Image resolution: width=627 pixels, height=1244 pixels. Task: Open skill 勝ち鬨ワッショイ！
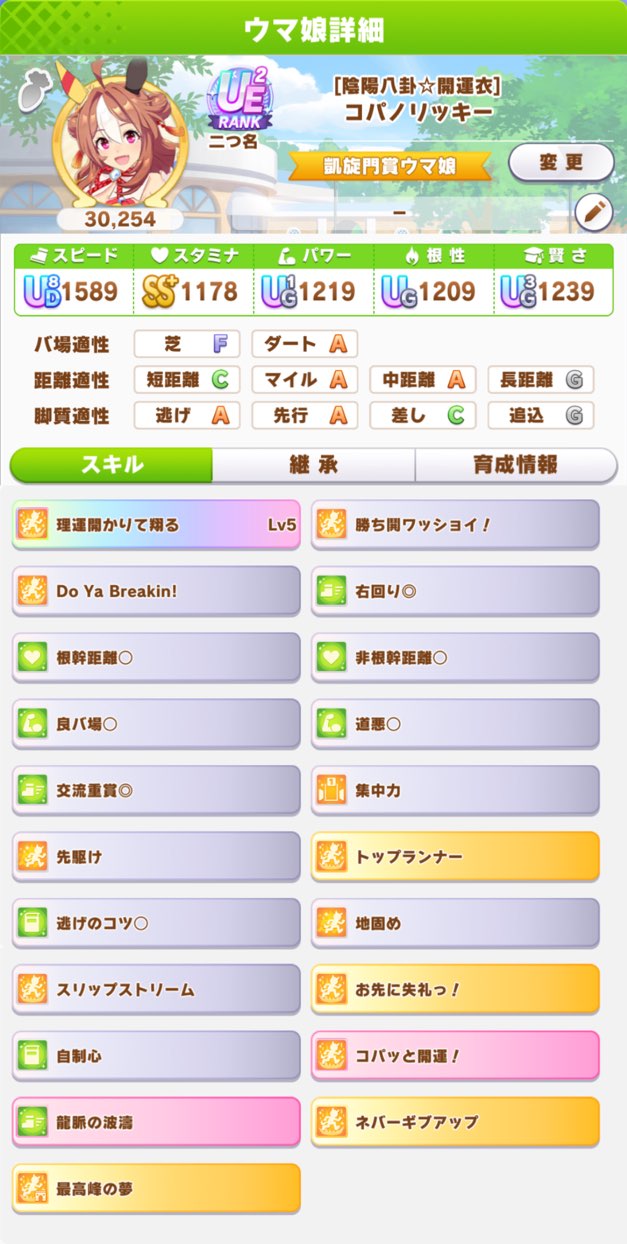pyautogui.click(x=455, y=525)
